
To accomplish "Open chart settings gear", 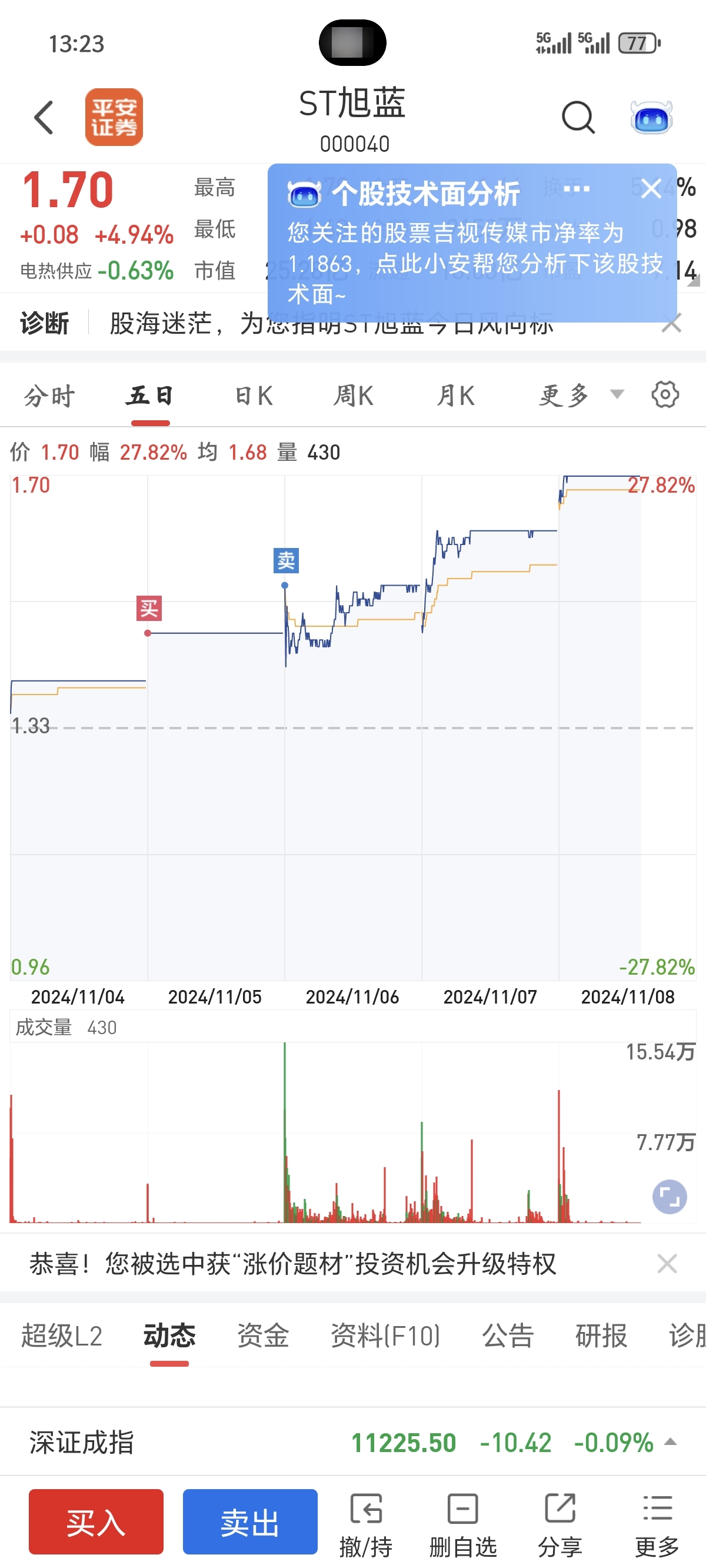I will (665, 394).
